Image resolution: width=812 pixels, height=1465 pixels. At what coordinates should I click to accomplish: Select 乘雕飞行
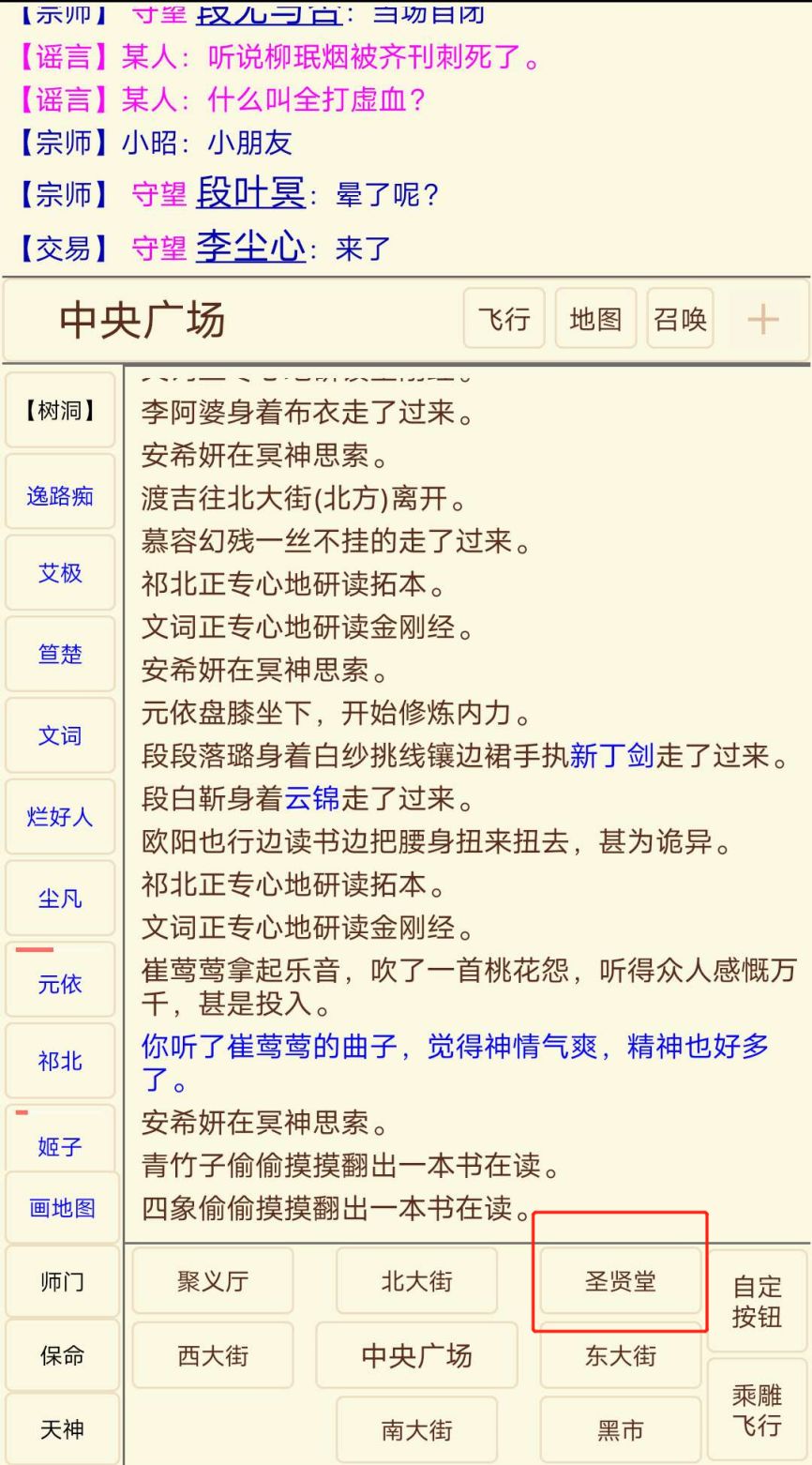coord(757,1411)
